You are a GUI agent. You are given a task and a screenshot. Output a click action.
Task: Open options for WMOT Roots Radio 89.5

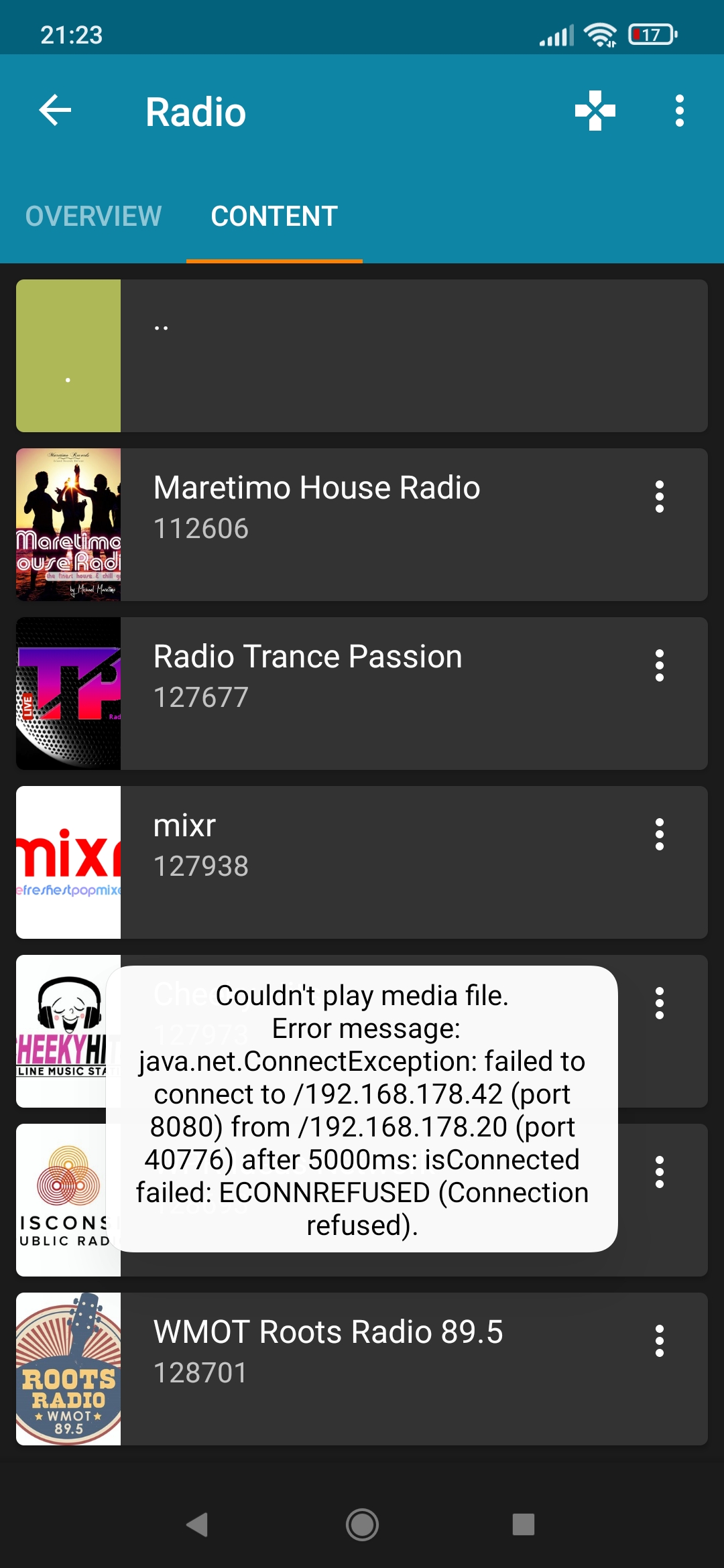660,1341
